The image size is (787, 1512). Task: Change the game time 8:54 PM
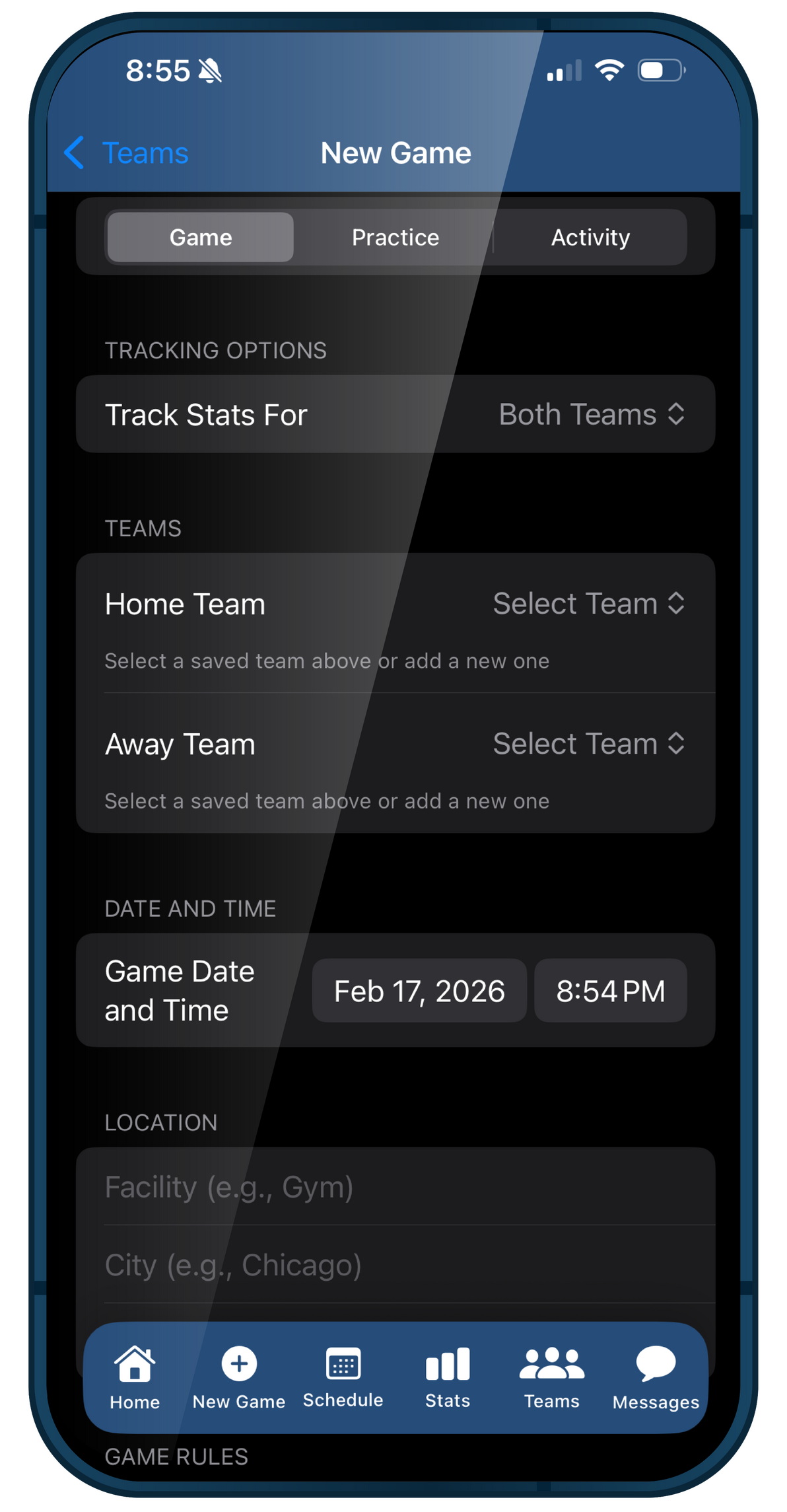(x=610, y=991)
